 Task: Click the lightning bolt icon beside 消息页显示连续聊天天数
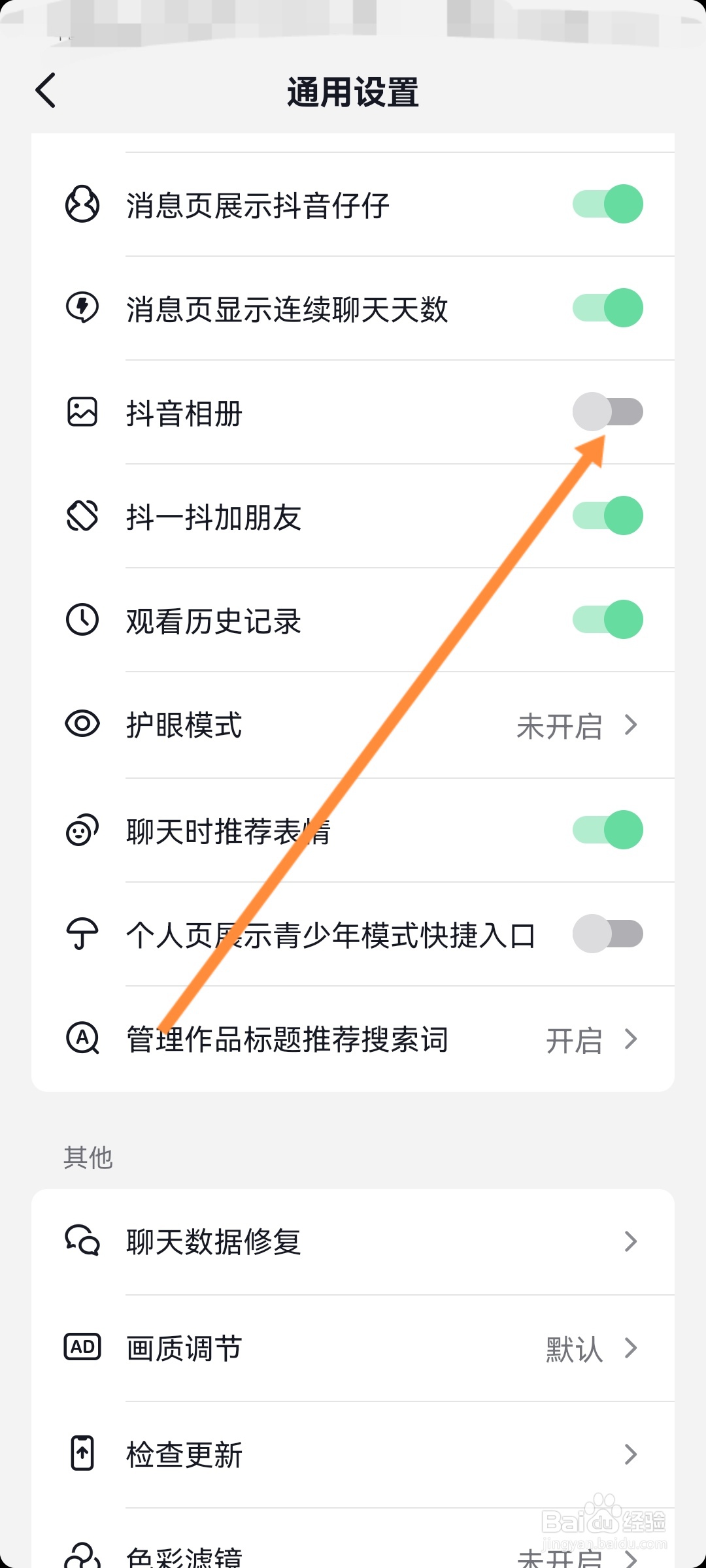click(x=81, y=308)
